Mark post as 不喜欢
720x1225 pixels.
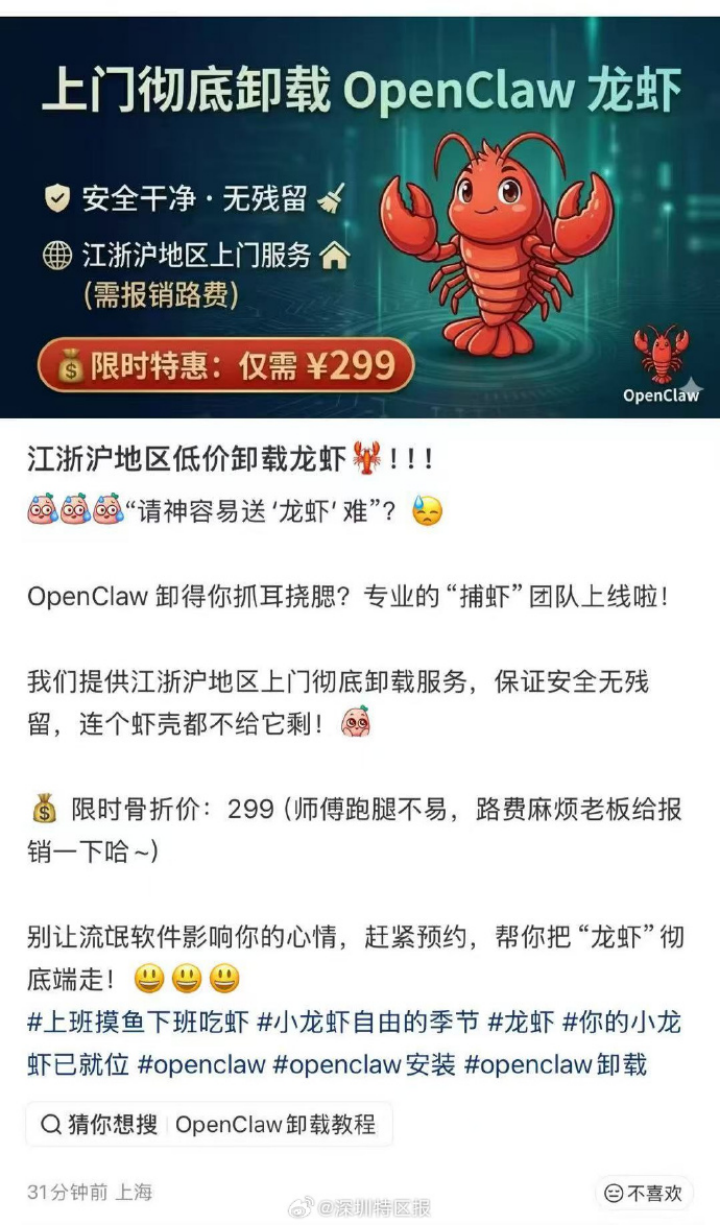tap(643, 1193)
